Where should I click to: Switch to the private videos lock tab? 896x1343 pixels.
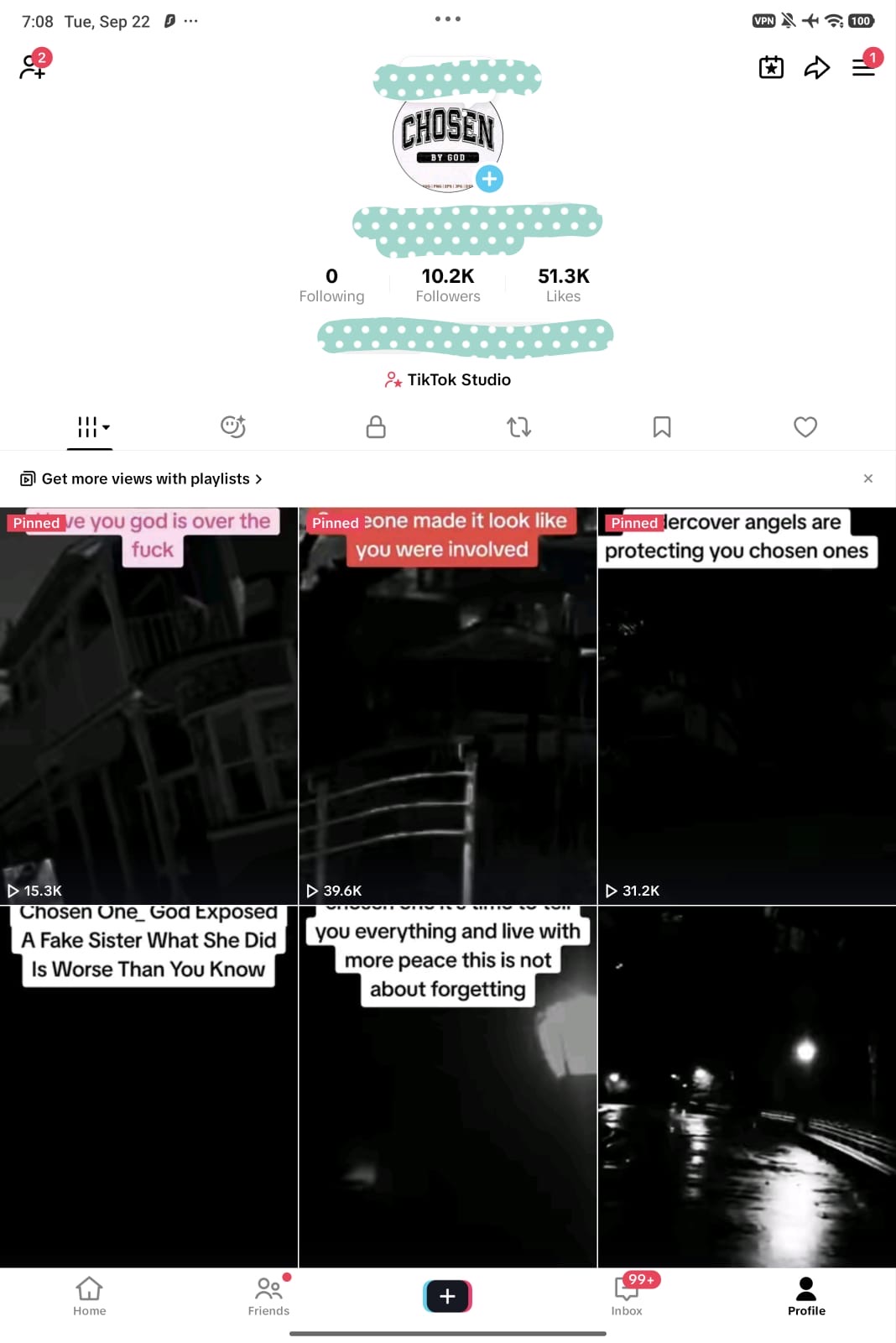[376, 426]
